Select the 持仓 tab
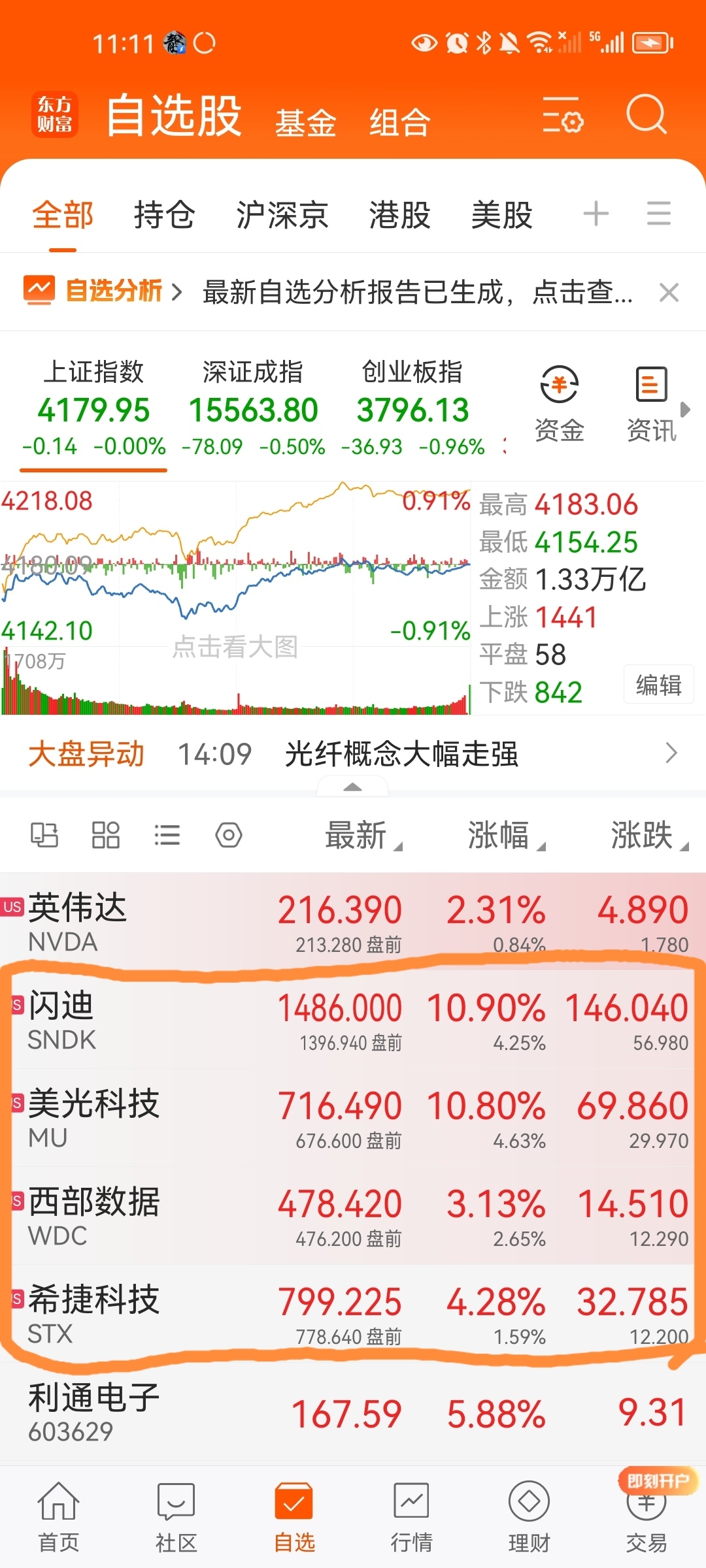Image resolution: width=706 pixels, height=1568 pixels. click(164, 215)
